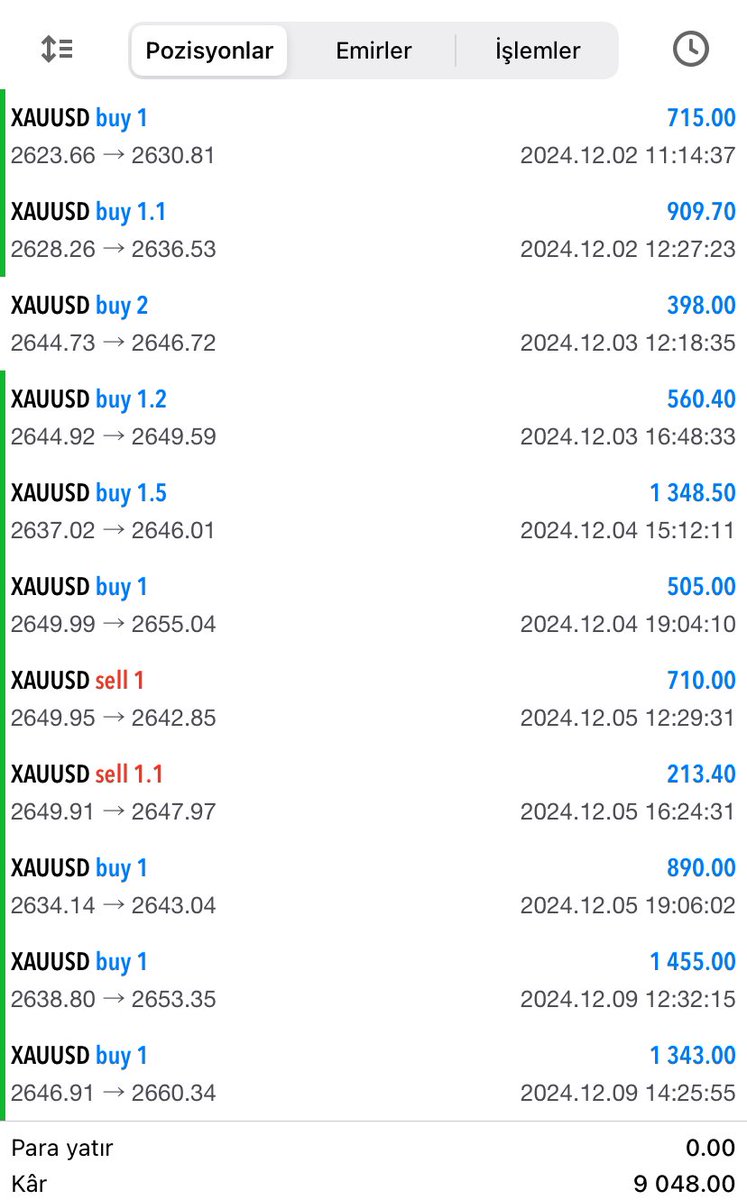View the trade closed 2024.12.02 11:14:37

(373, 136)
